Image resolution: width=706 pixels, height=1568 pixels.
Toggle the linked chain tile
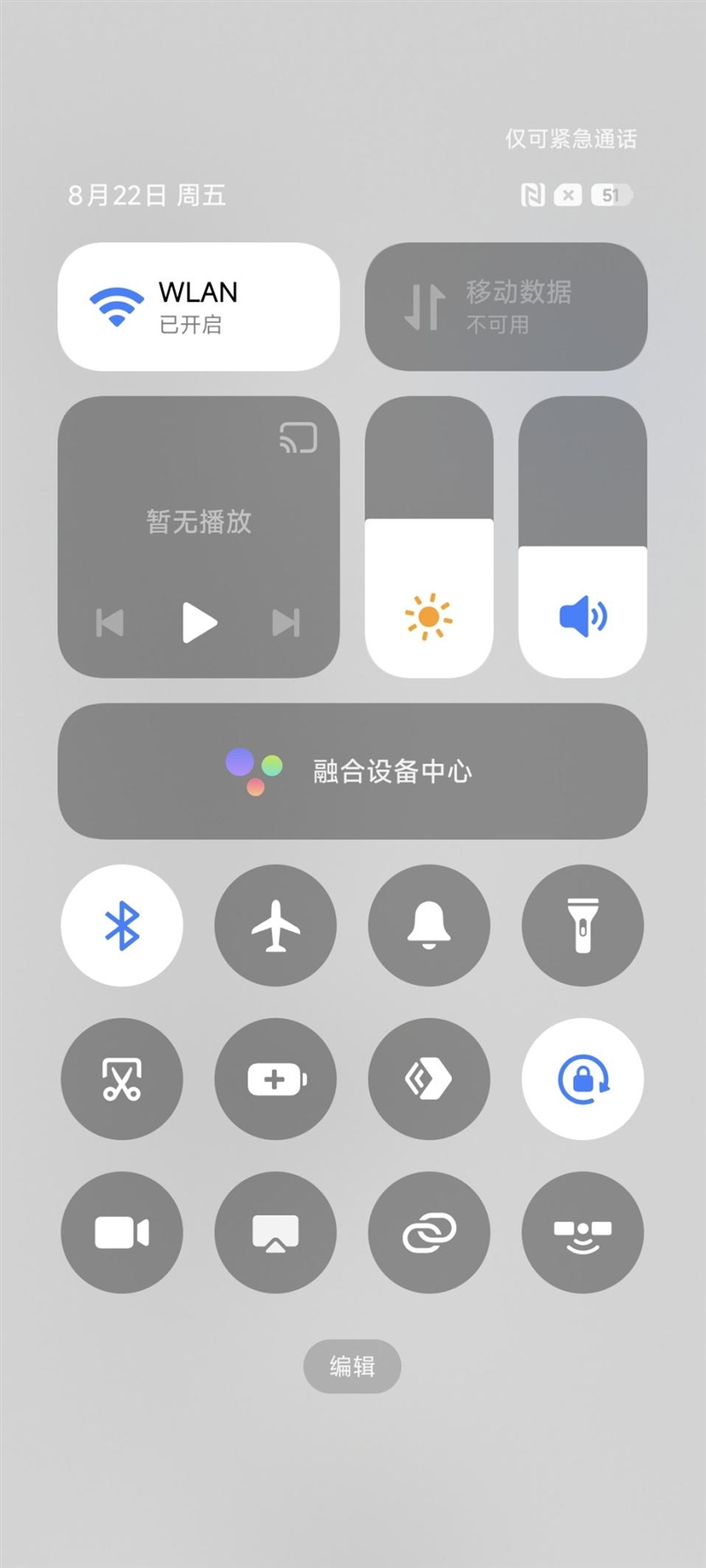(429, 1233)
